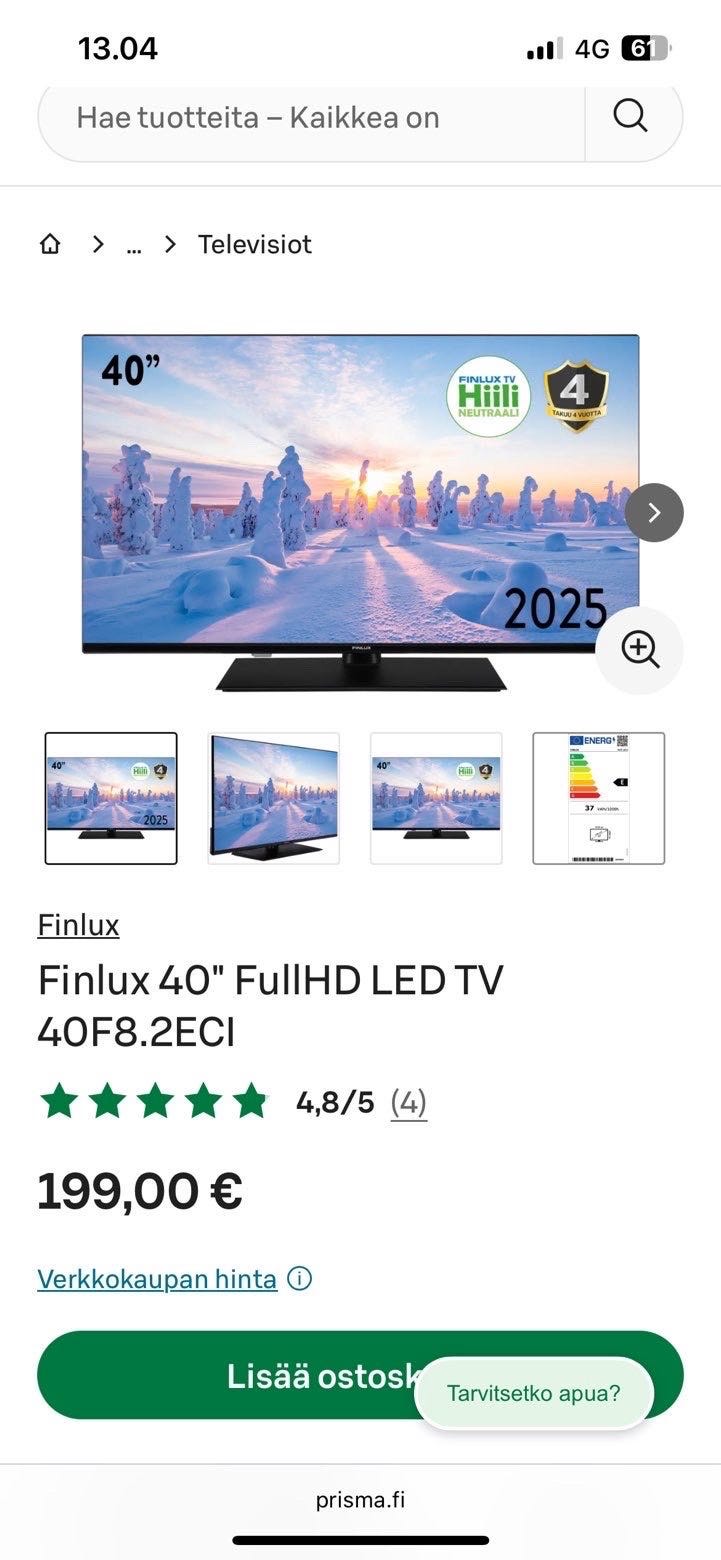Screen dimensions: 721x1560
Task: Open the Tarvitsetko apua? help chat
Action: [533, 1393]
